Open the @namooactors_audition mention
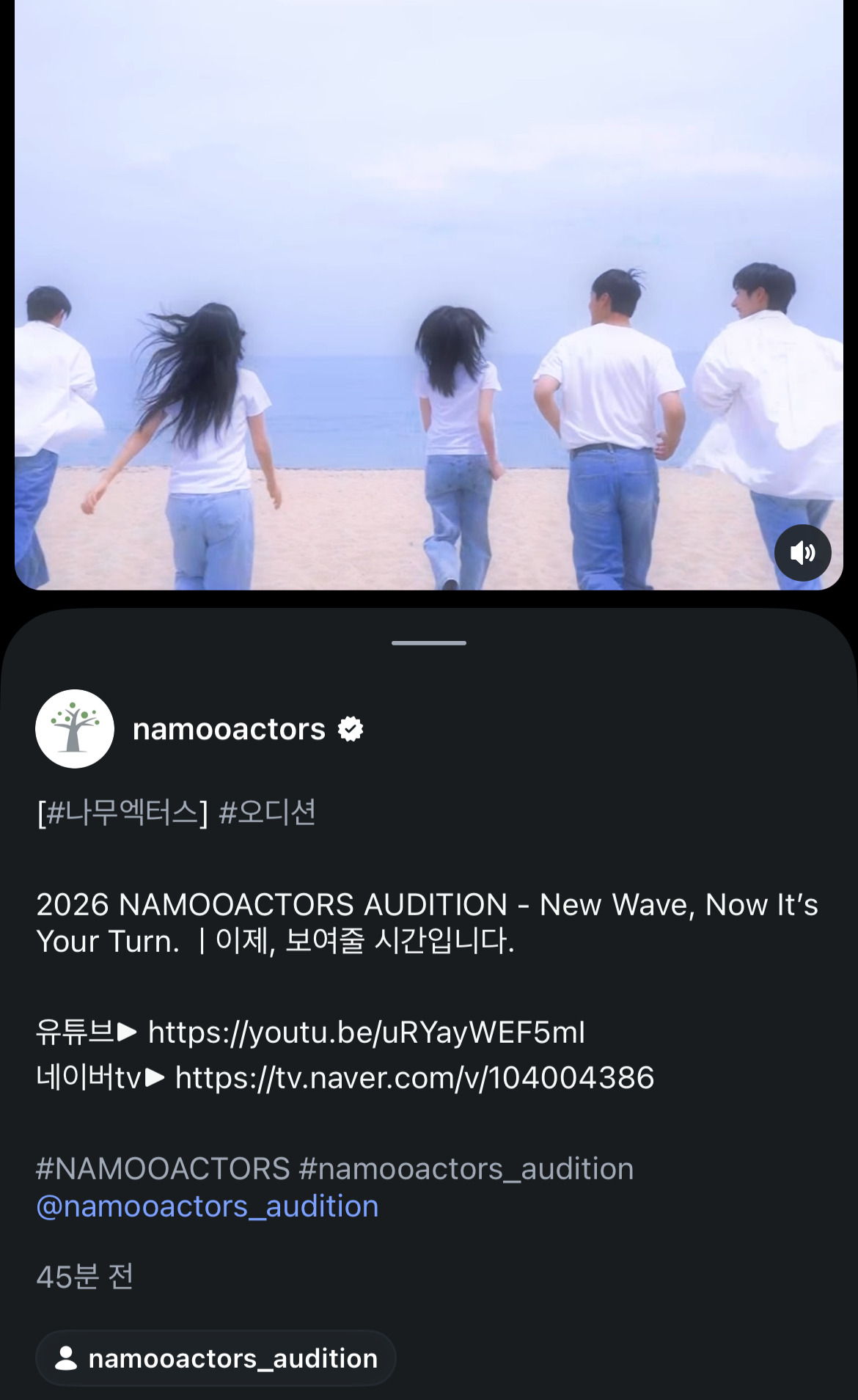Viewport: 858px width, 1400px height. pyautogui.click(x=208, y=1206)
